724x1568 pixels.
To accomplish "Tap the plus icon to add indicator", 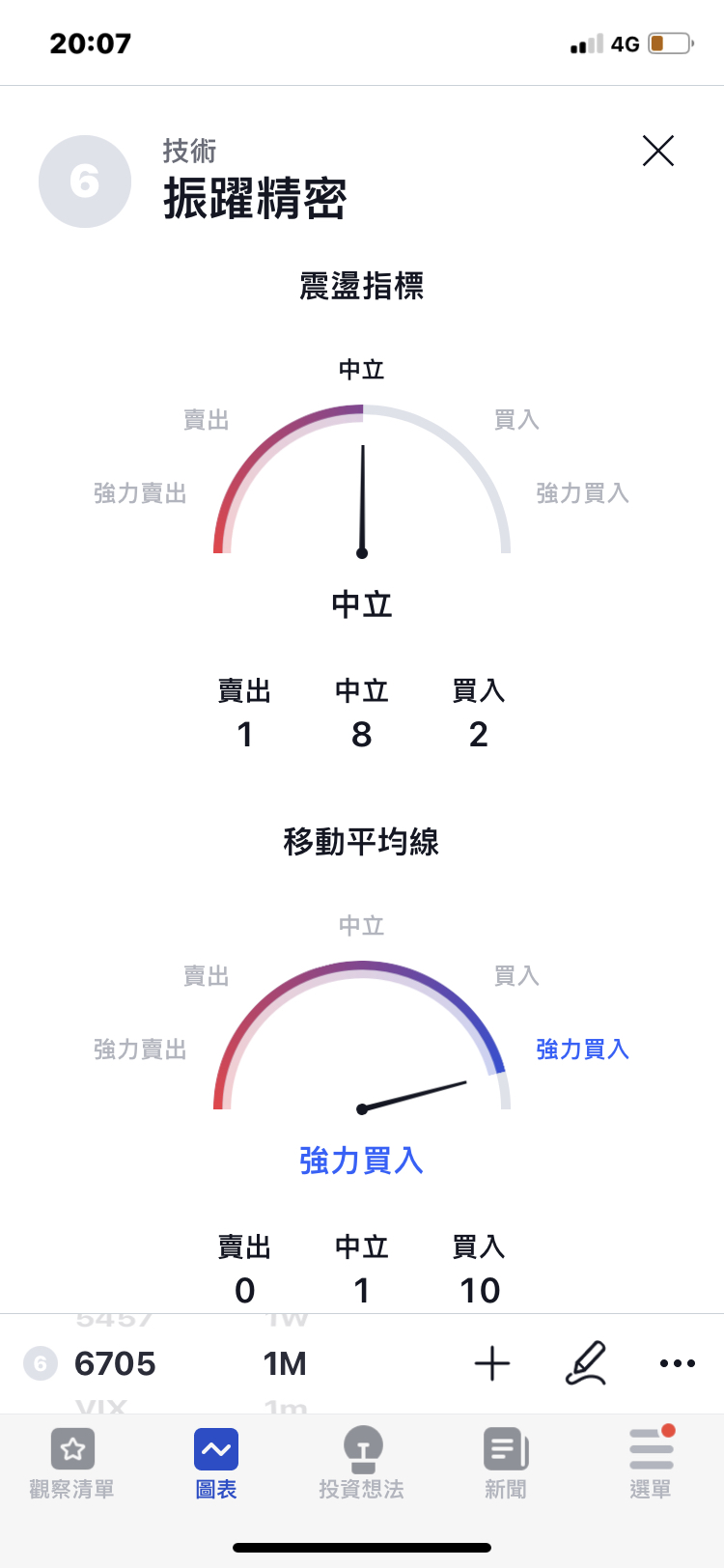I will pyautogui.click(x=492, y=1363).
